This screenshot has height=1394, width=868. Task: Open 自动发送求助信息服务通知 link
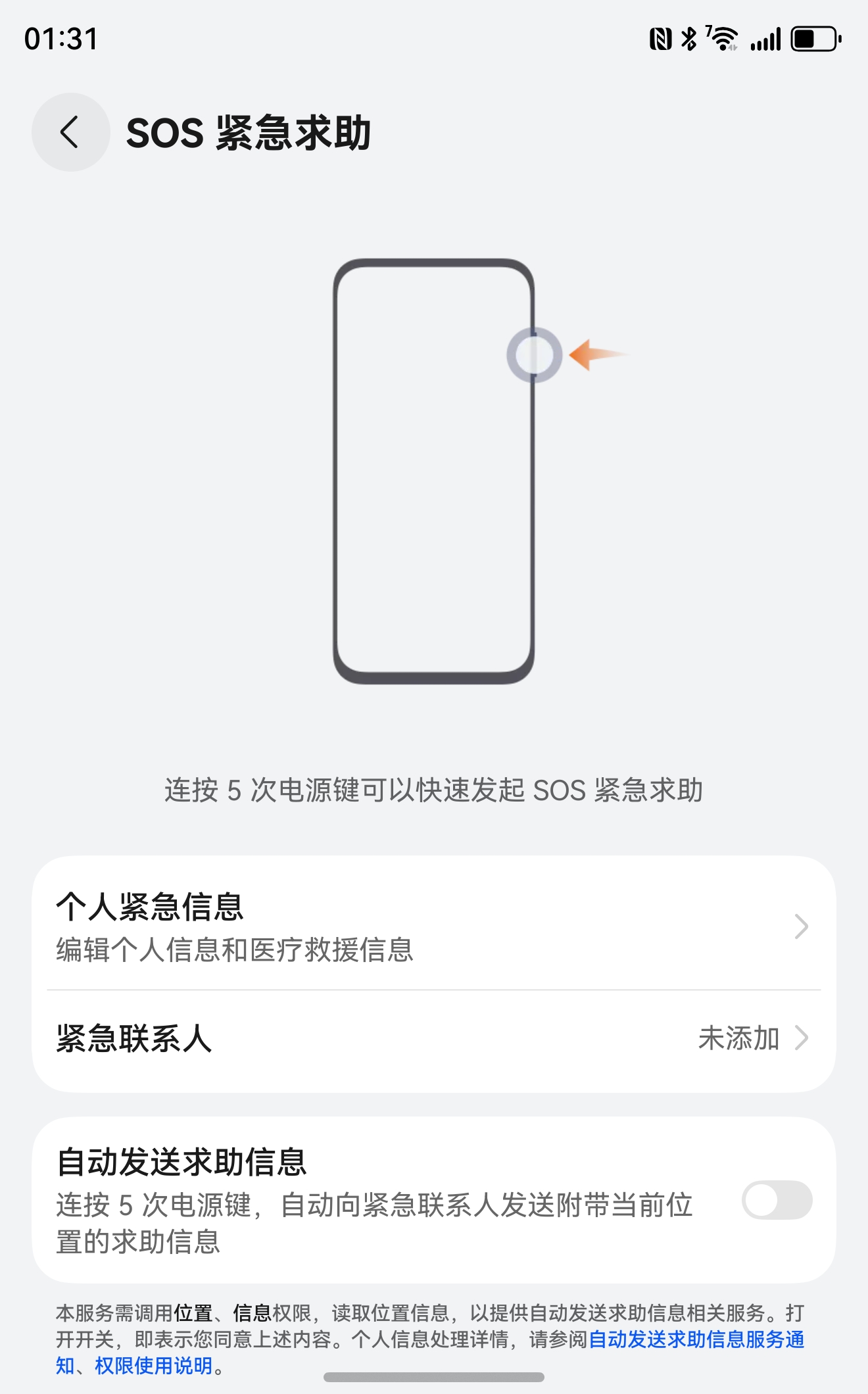pyautogui.click(x=696, y=1339)
